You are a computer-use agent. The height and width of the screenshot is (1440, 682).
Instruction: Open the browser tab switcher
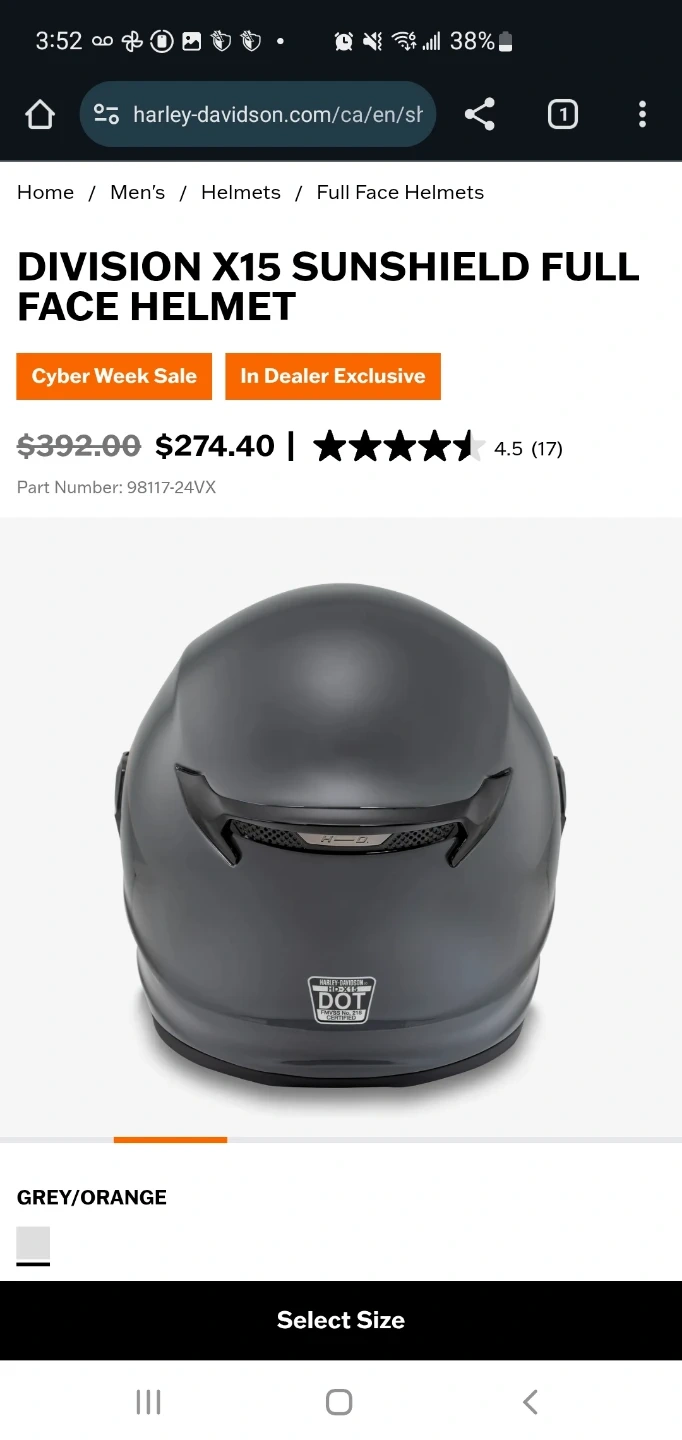[x=562, y=115]
